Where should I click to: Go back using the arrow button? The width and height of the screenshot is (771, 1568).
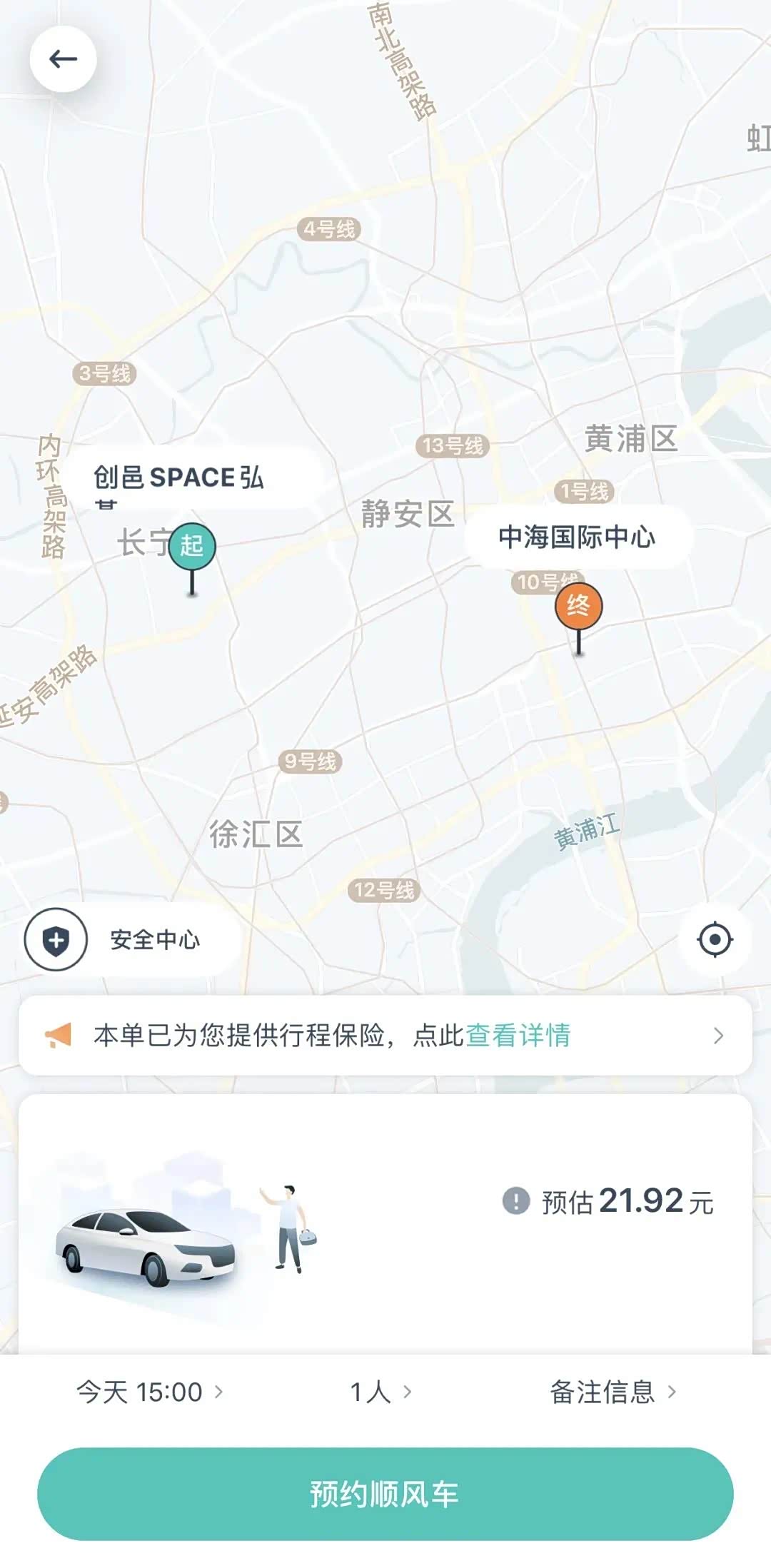pyautogui.click(x=63, y=59)
